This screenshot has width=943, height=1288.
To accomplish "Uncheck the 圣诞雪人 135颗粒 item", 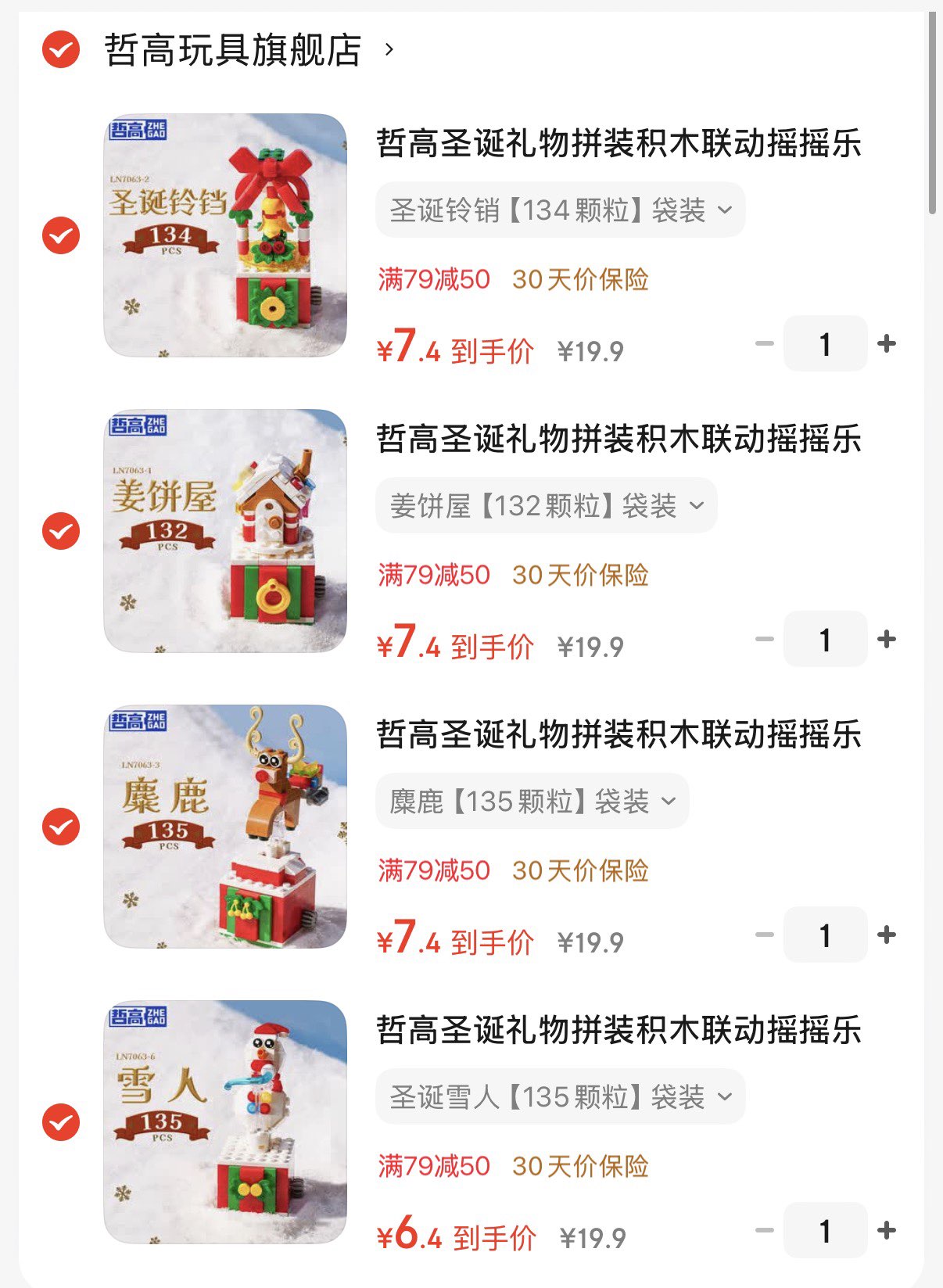I will coord(61,1122).
